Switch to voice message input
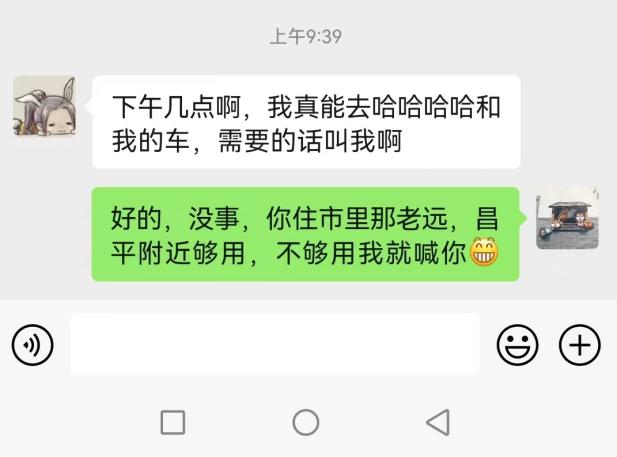617x457 pixels. point(32,346)
